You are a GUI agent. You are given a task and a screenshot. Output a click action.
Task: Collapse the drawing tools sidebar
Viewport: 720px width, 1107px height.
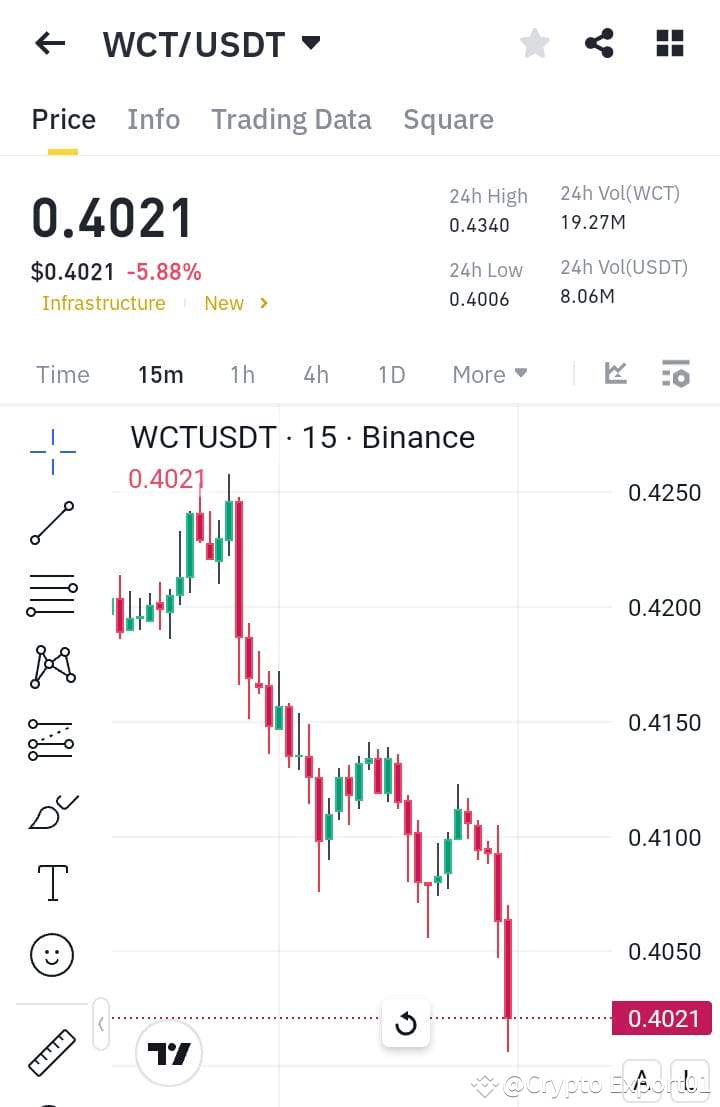coord(100,1025)
